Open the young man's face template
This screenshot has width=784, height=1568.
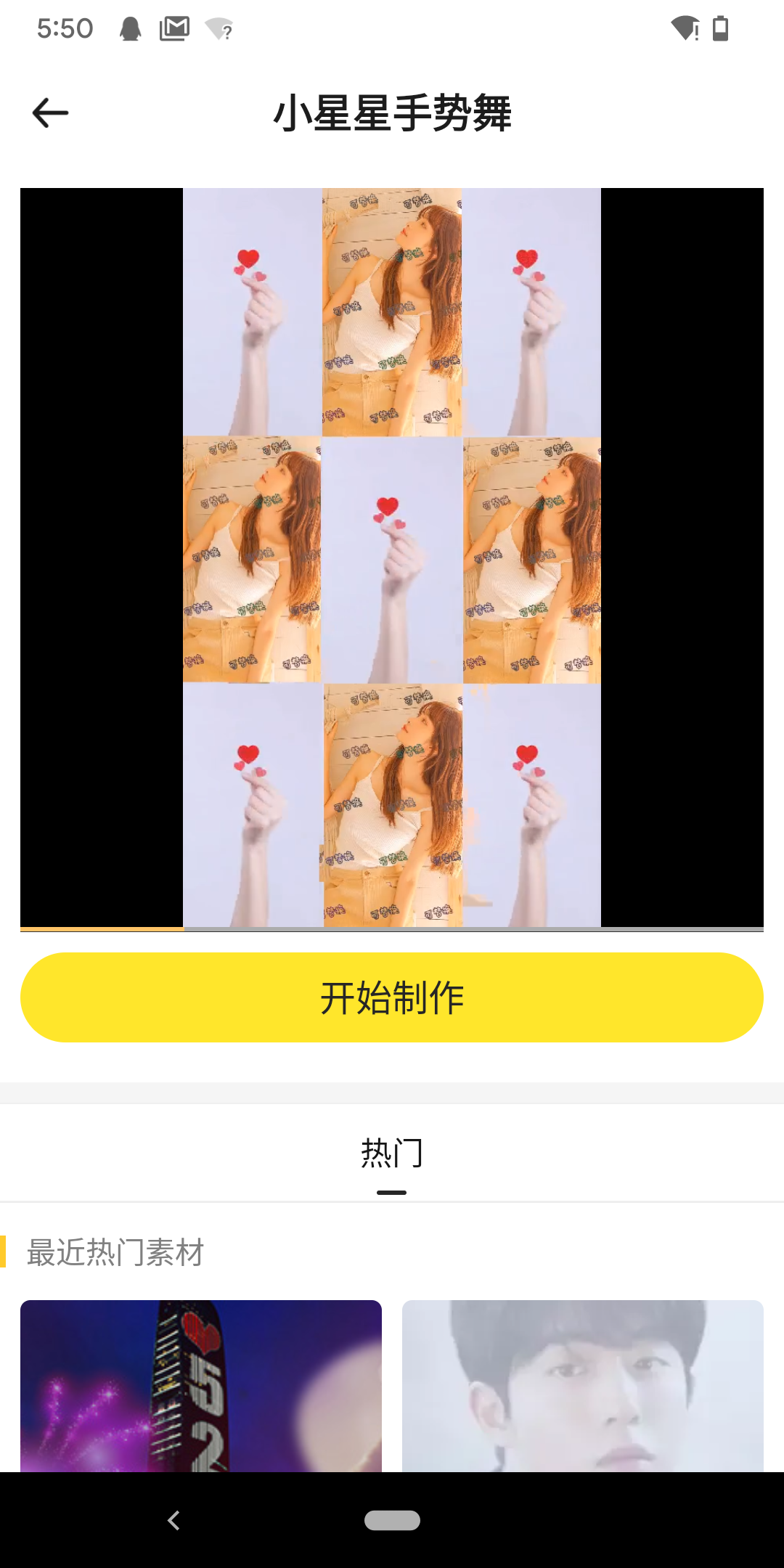[x=582, y=1385]
